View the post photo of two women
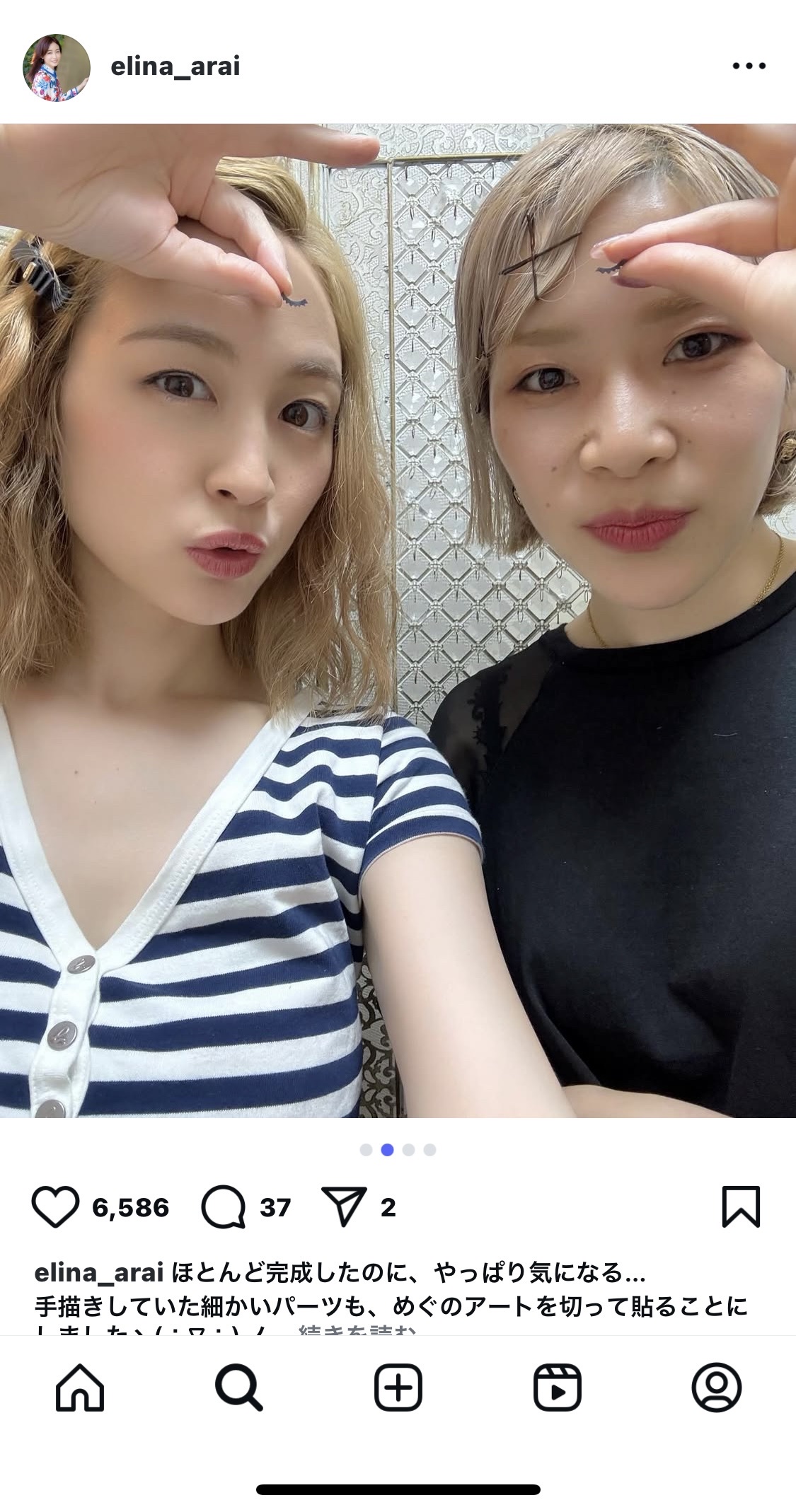 click(x=398, y=621)
